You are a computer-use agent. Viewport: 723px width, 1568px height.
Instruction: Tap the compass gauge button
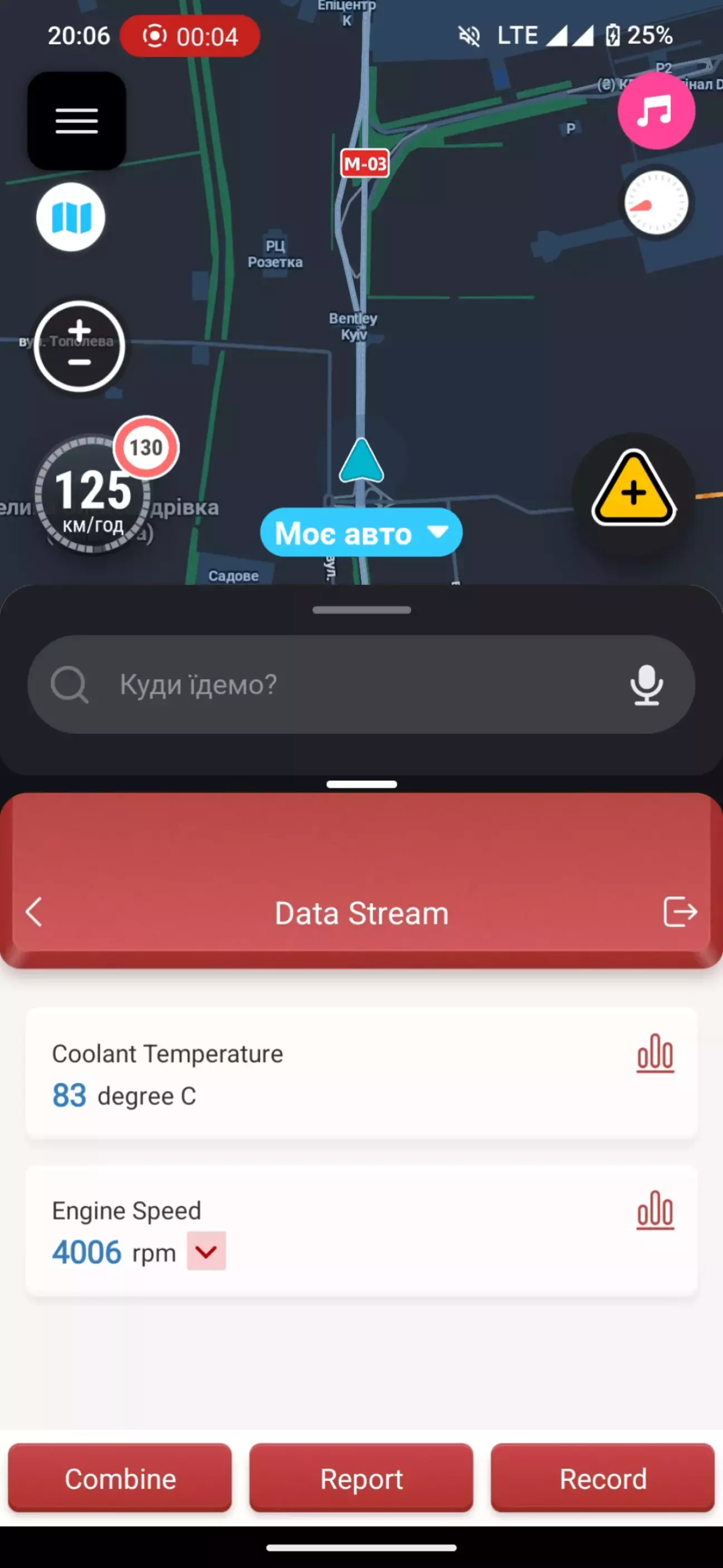[656, 203]
